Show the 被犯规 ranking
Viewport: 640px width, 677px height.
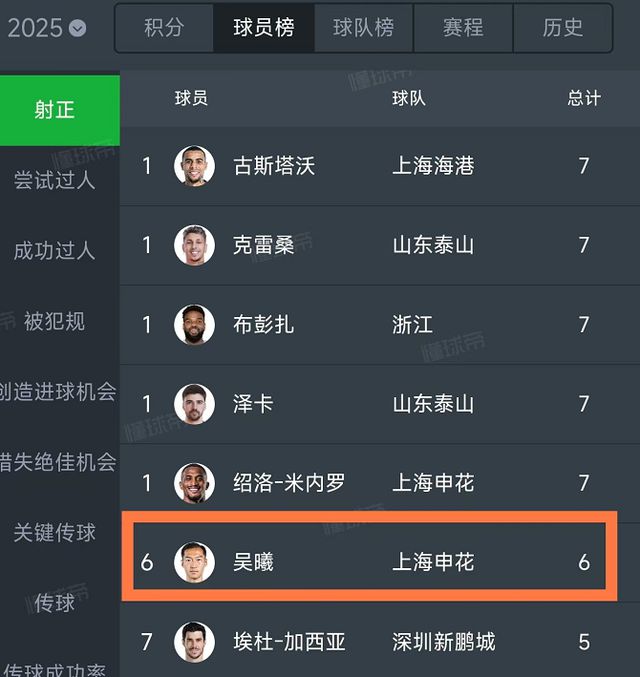[55, 322]
